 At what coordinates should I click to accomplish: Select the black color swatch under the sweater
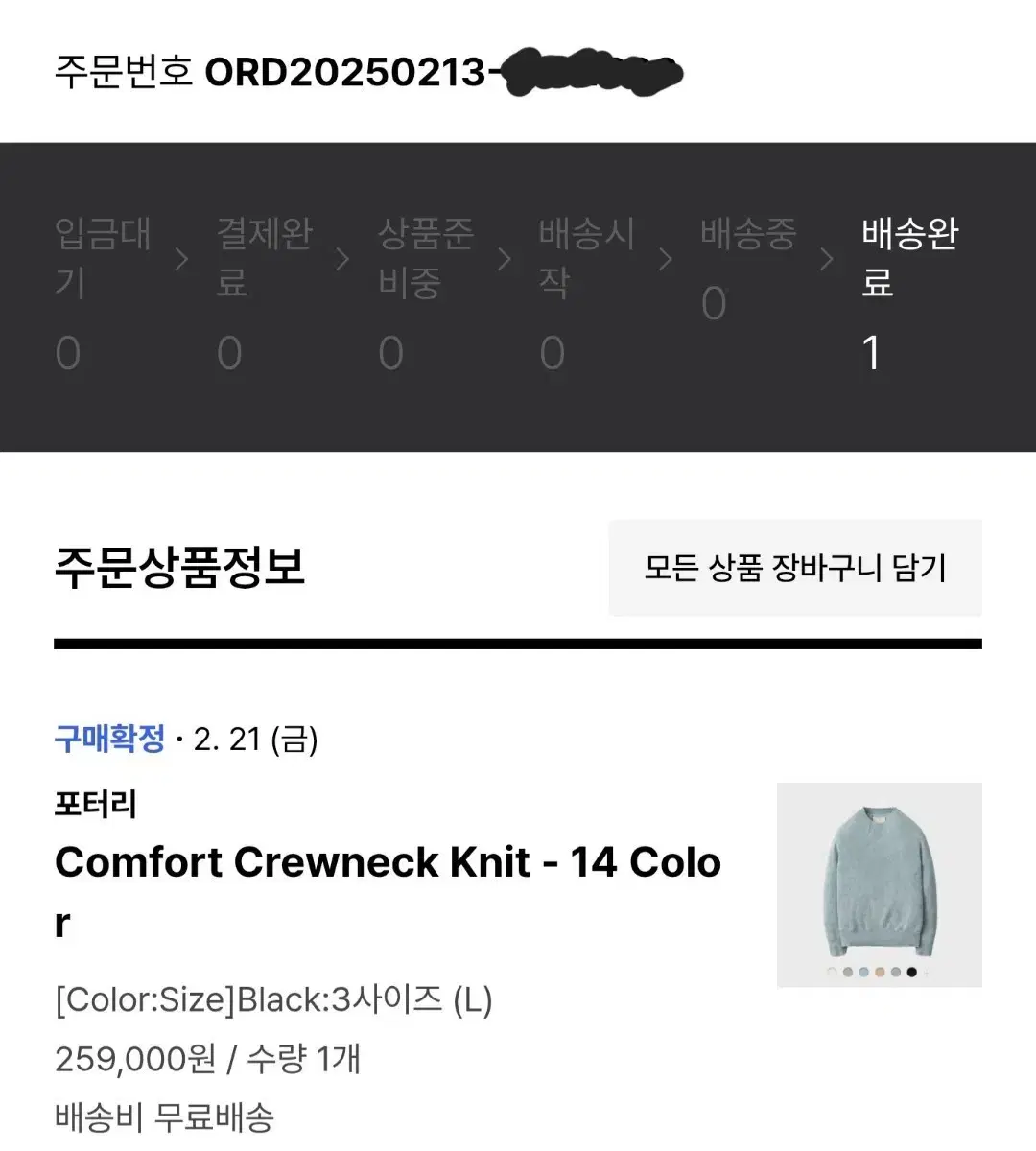coord(911,972)
